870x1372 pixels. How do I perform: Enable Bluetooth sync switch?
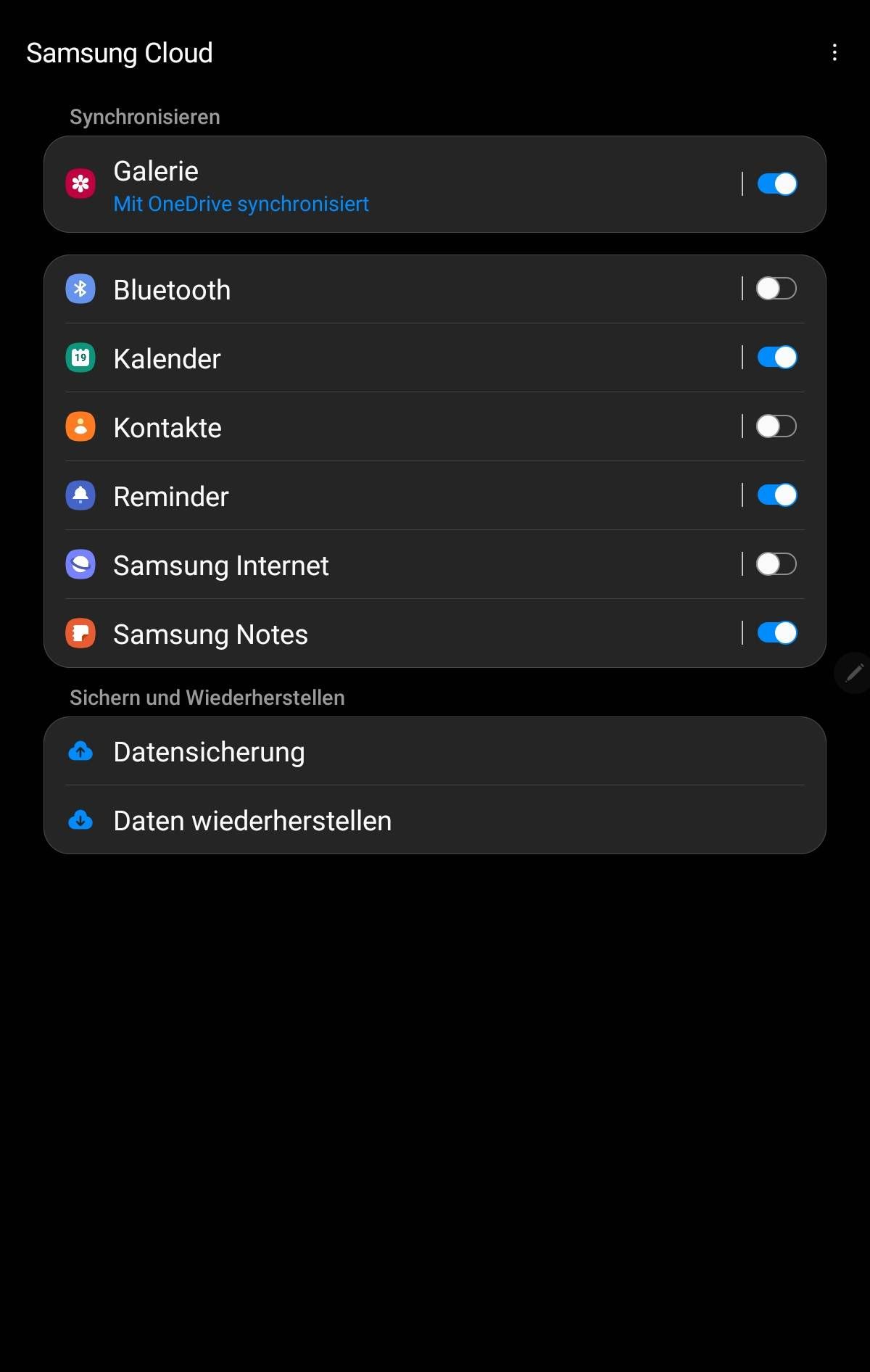point(776,289)
